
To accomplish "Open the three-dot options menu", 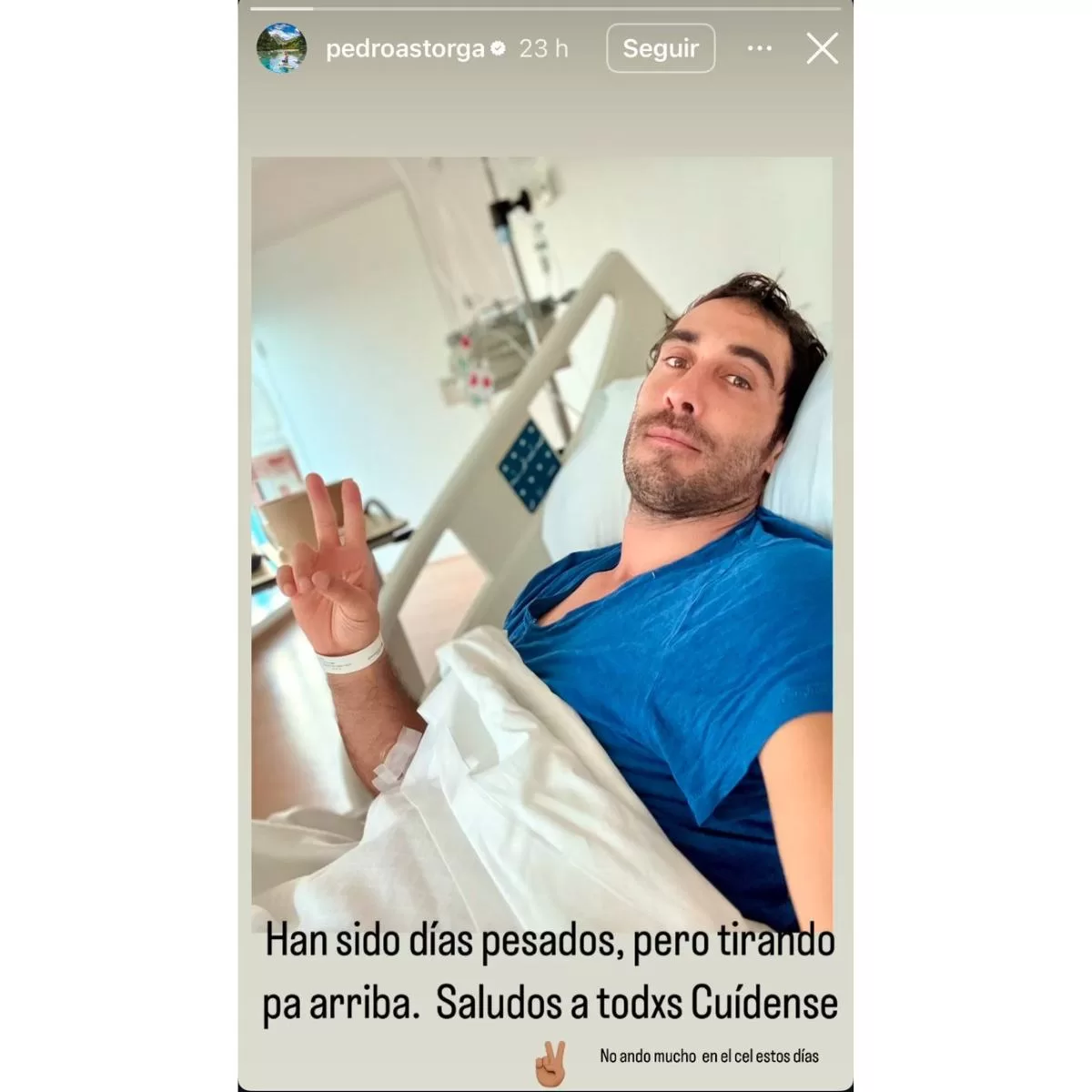I will [x=759, y=48].
